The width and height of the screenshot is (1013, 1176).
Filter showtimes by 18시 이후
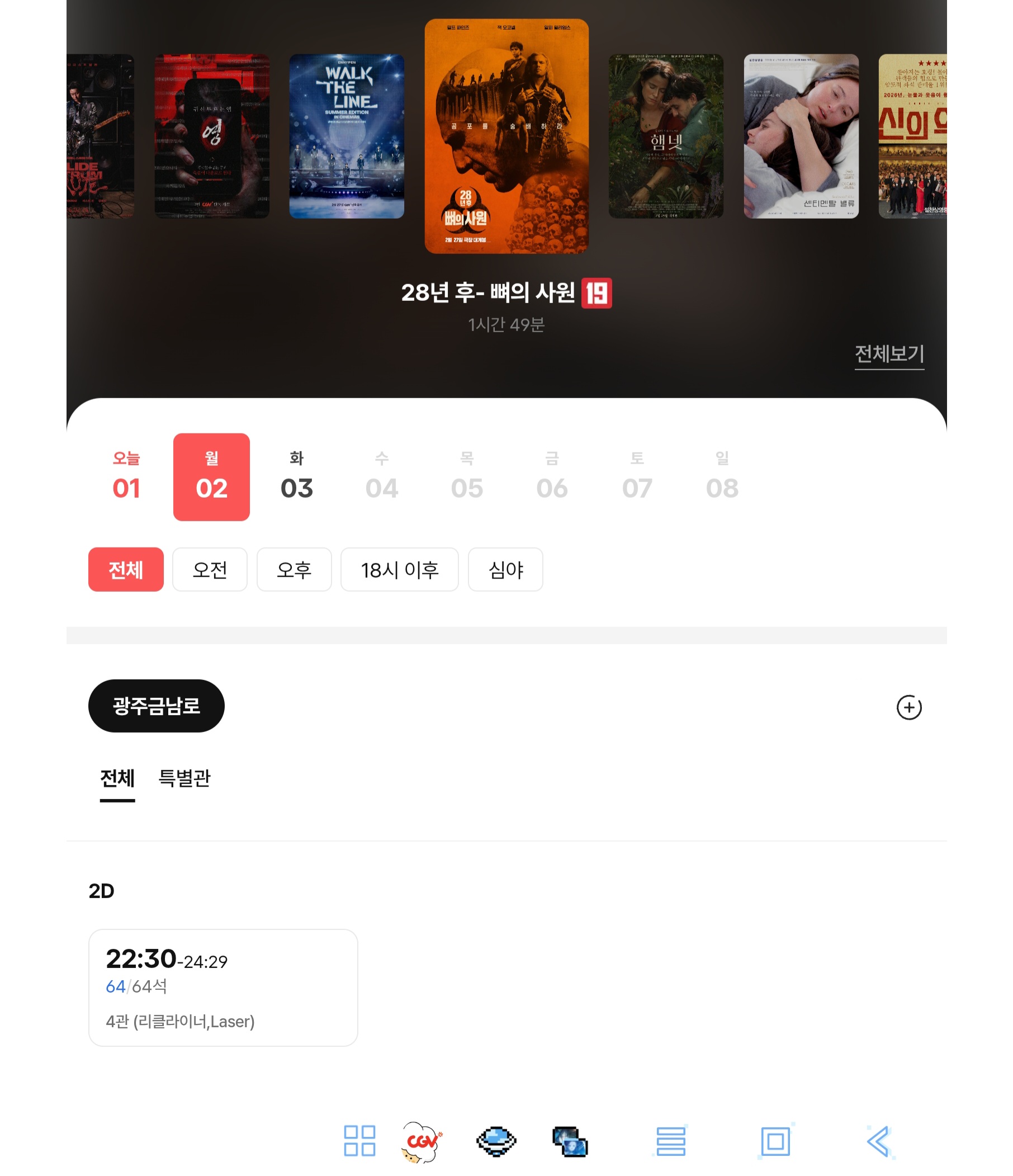399,569
